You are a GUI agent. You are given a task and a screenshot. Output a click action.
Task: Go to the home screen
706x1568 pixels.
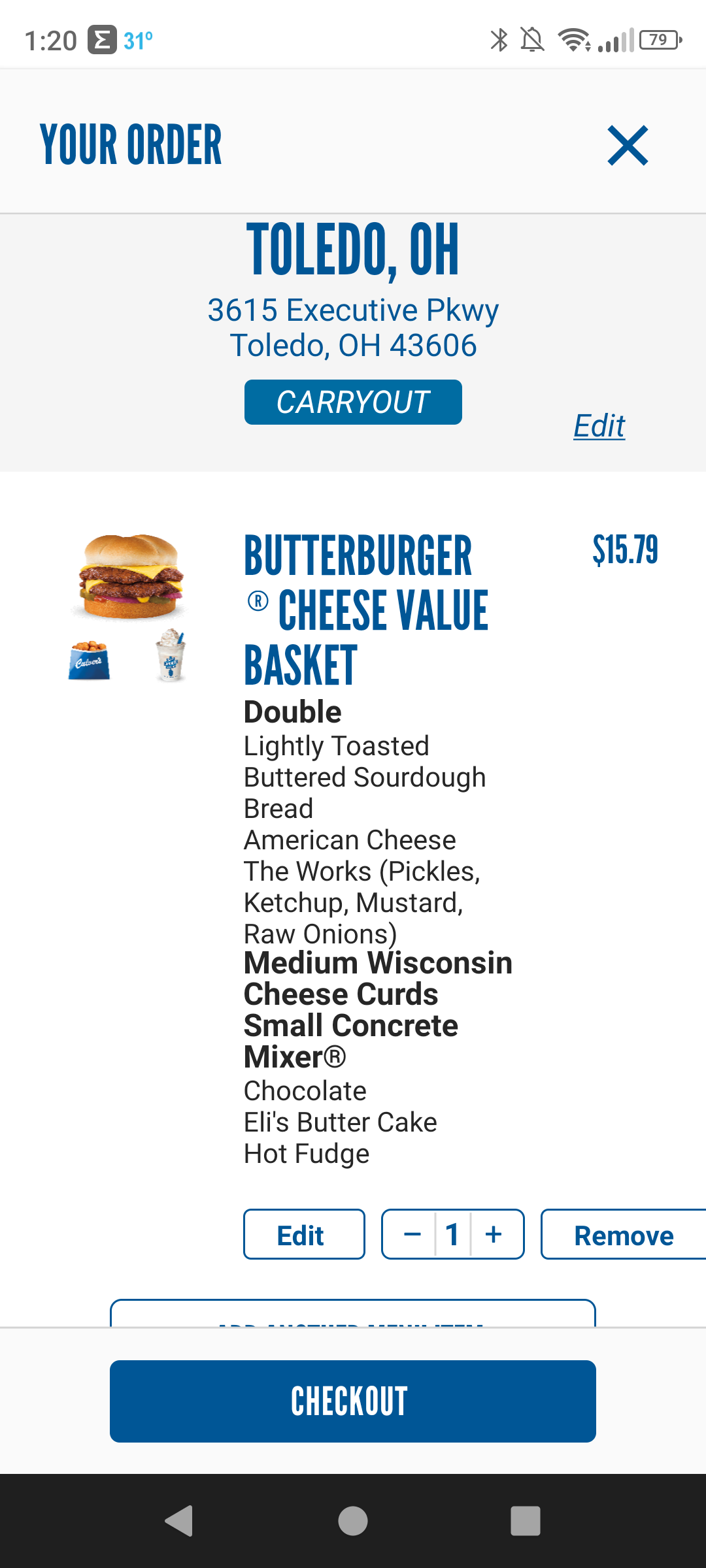coord(353,1520)
